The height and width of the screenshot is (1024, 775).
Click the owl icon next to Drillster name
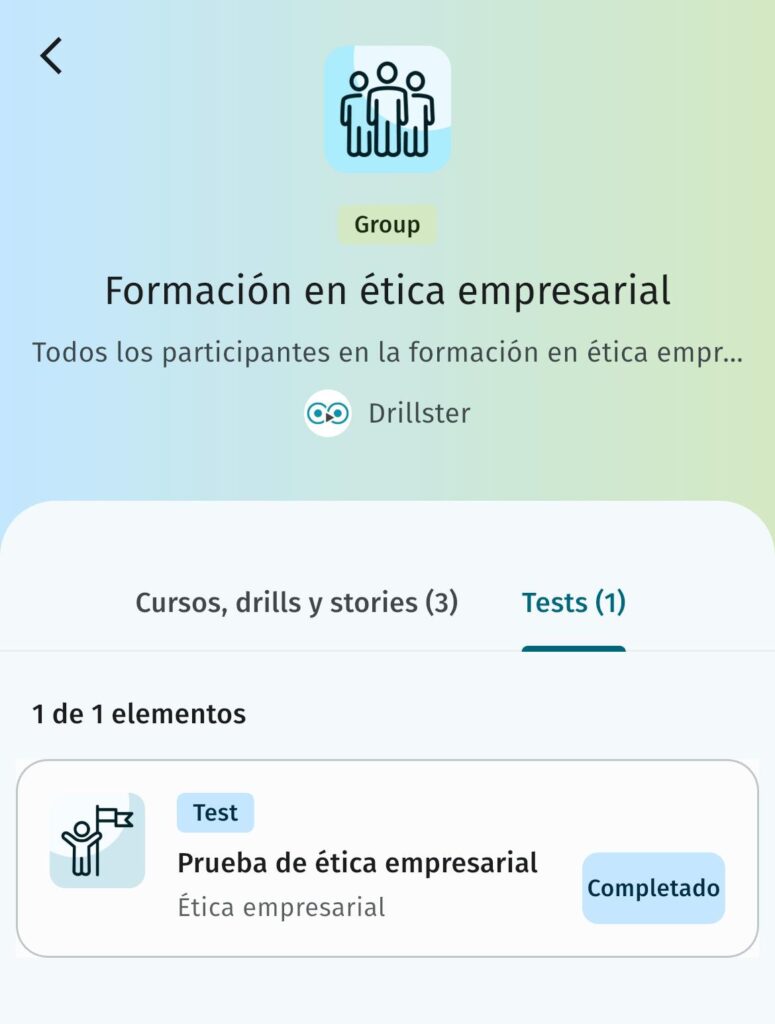coord(325,412)
